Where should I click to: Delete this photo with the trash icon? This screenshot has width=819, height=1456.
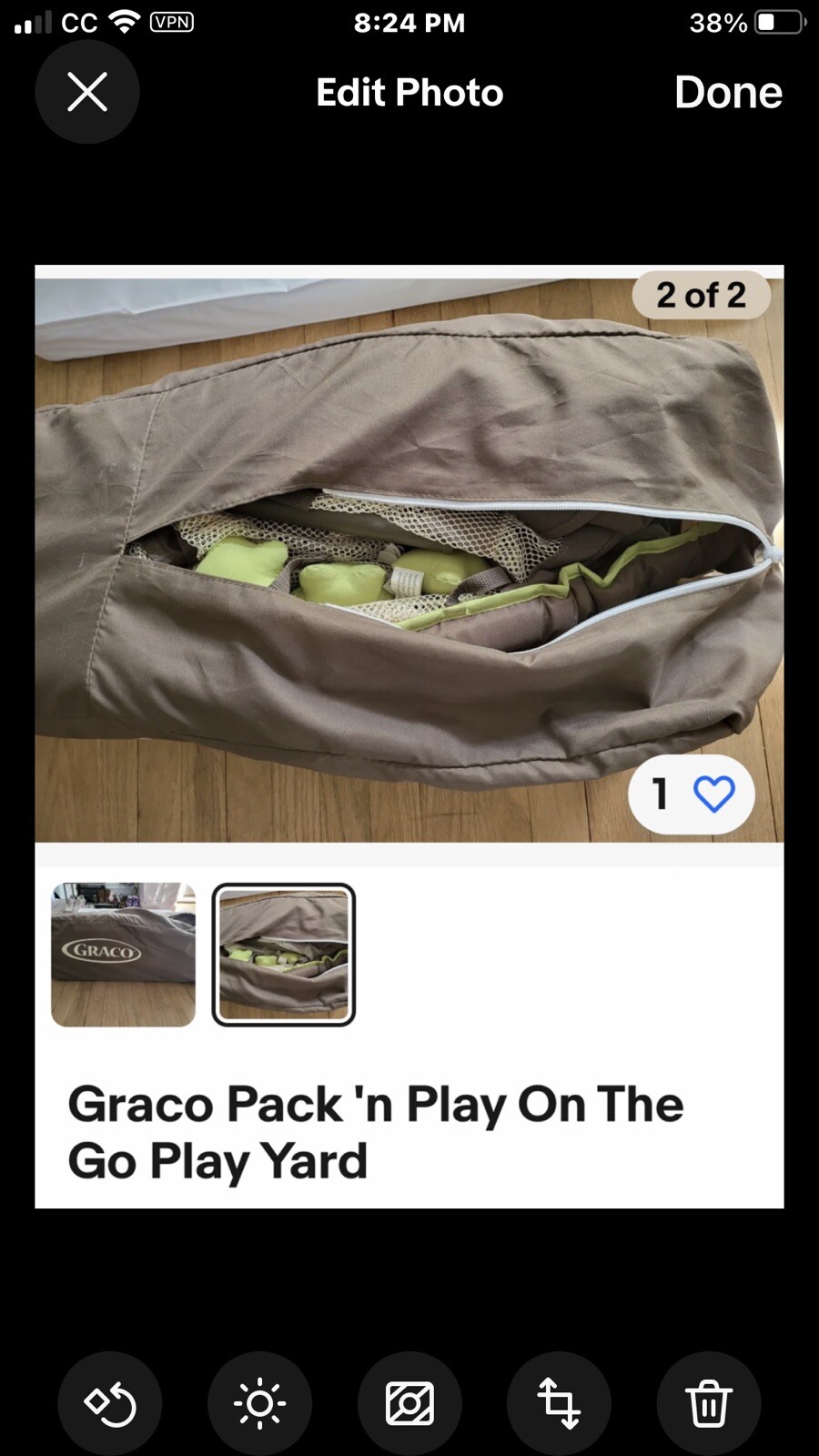(x=708, y=1403)
